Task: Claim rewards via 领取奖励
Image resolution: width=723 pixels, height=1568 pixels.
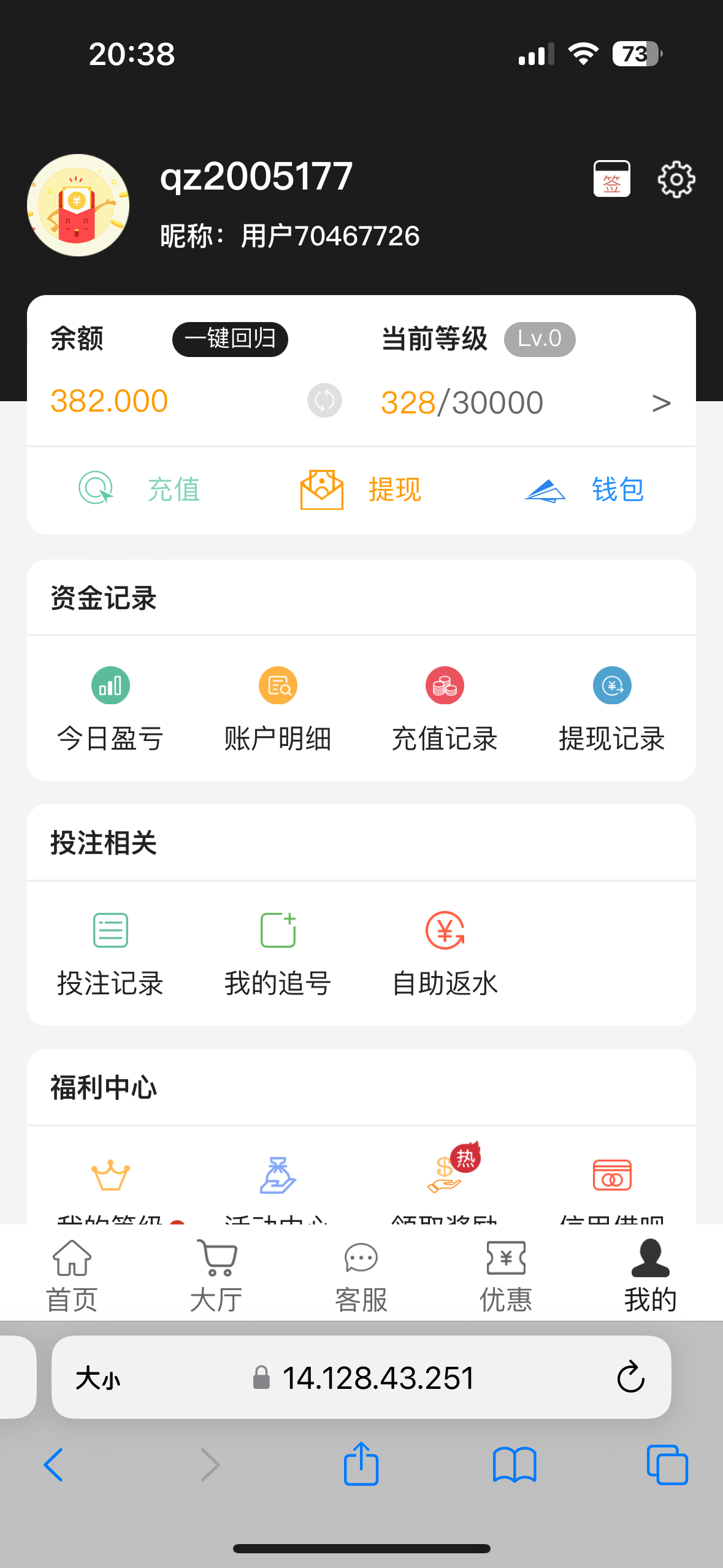Action: tap(445, 1184)
